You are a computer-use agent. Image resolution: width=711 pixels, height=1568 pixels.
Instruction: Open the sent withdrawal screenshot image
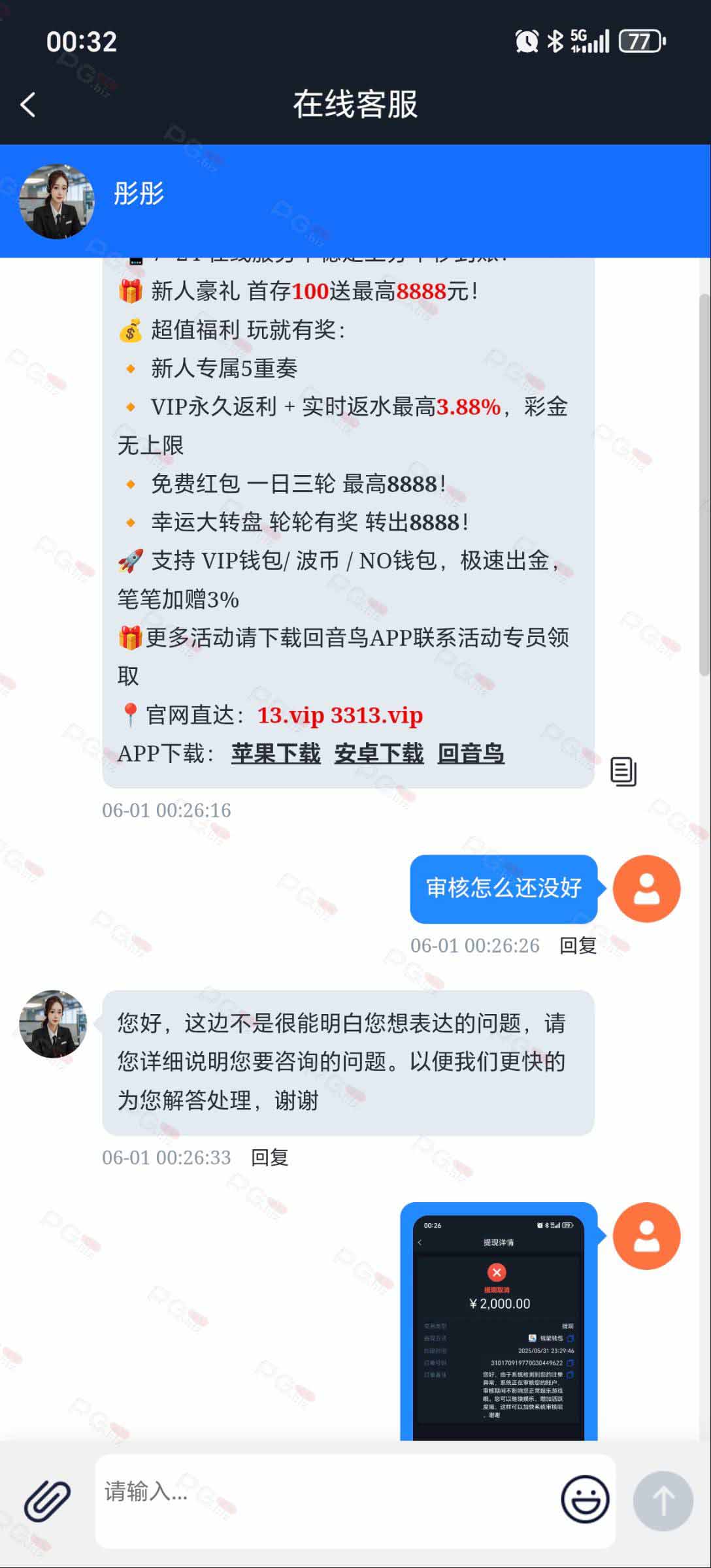(x=499, y=1321)
